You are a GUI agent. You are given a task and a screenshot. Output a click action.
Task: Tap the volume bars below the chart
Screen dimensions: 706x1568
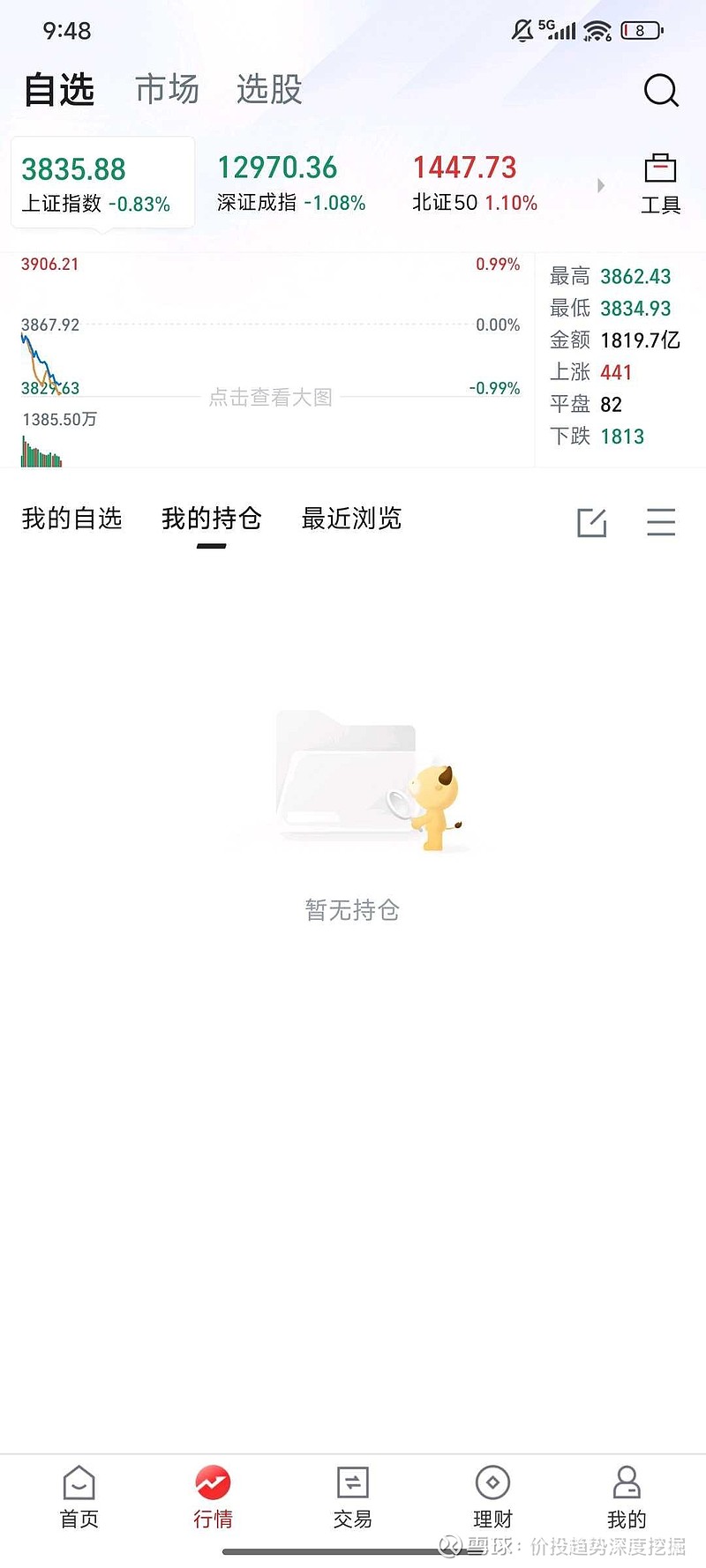click(41, 454)
